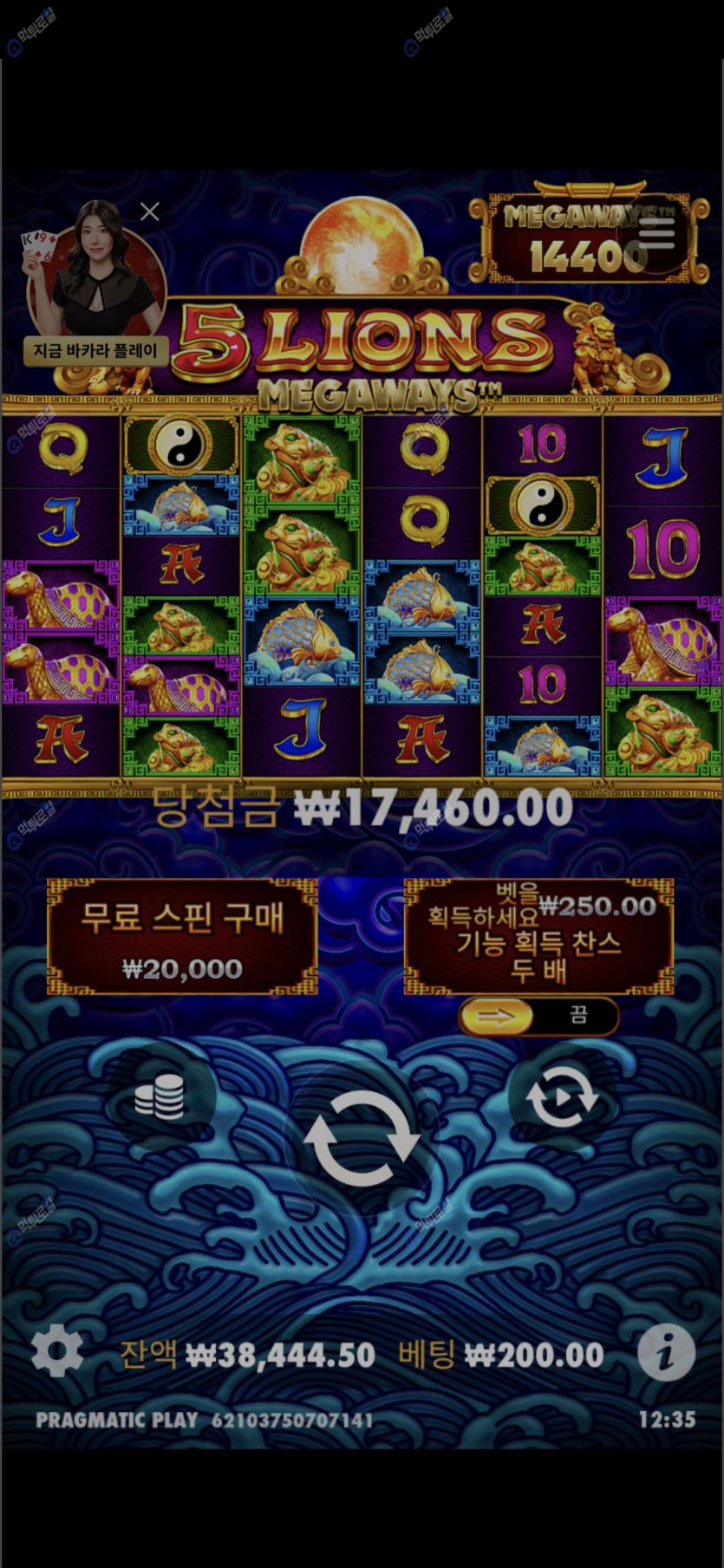Open the hamburger menu
This screenshot has width=724, height=1568.
656,232
